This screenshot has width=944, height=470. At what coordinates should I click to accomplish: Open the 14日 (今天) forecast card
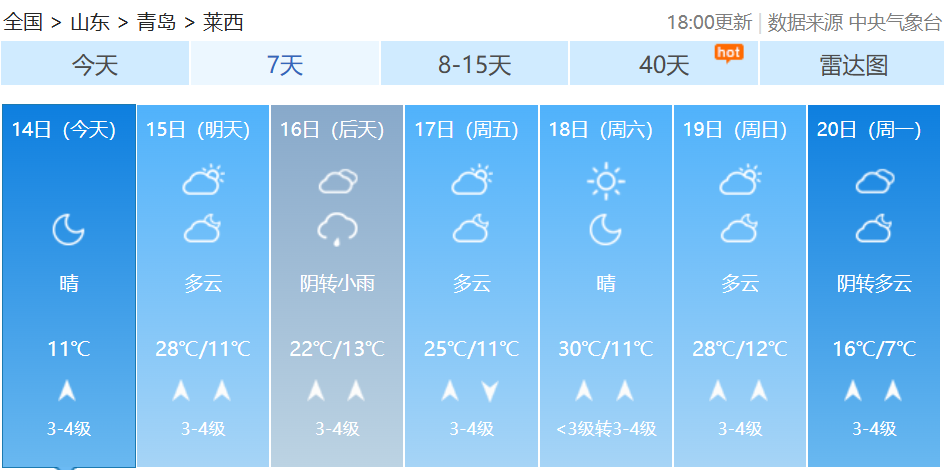pos(69,285)
